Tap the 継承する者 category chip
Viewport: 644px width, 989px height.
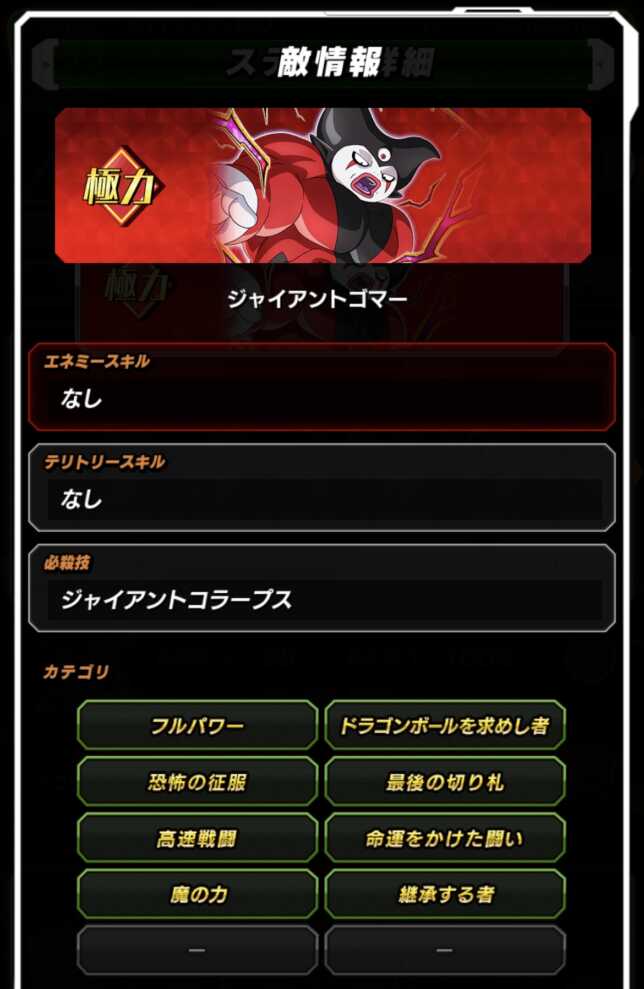pyautogui.click(x=445, y=894)
